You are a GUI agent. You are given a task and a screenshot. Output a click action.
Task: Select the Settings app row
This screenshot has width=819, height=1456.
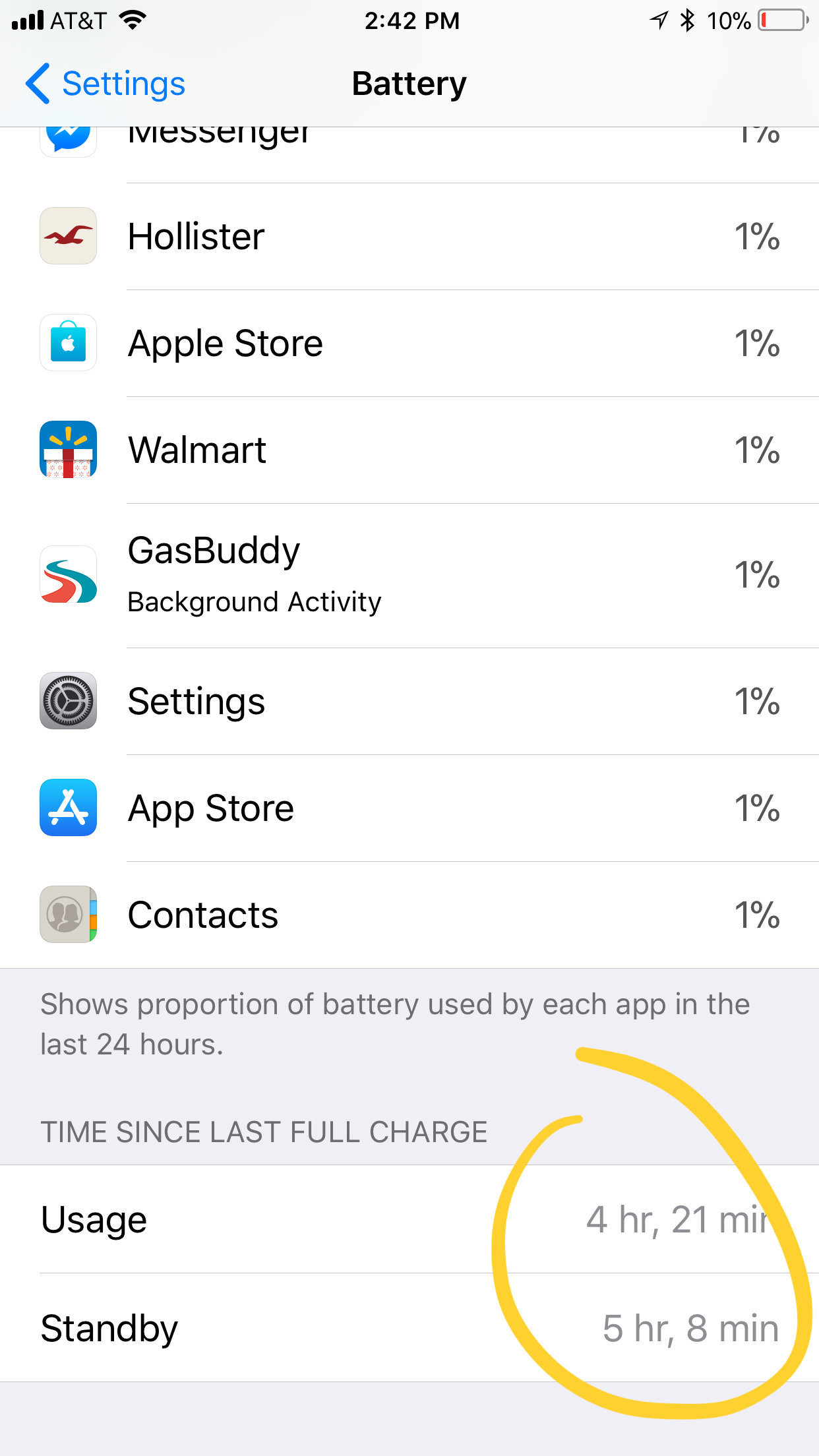pyautogui.click(x=409, y=702)
